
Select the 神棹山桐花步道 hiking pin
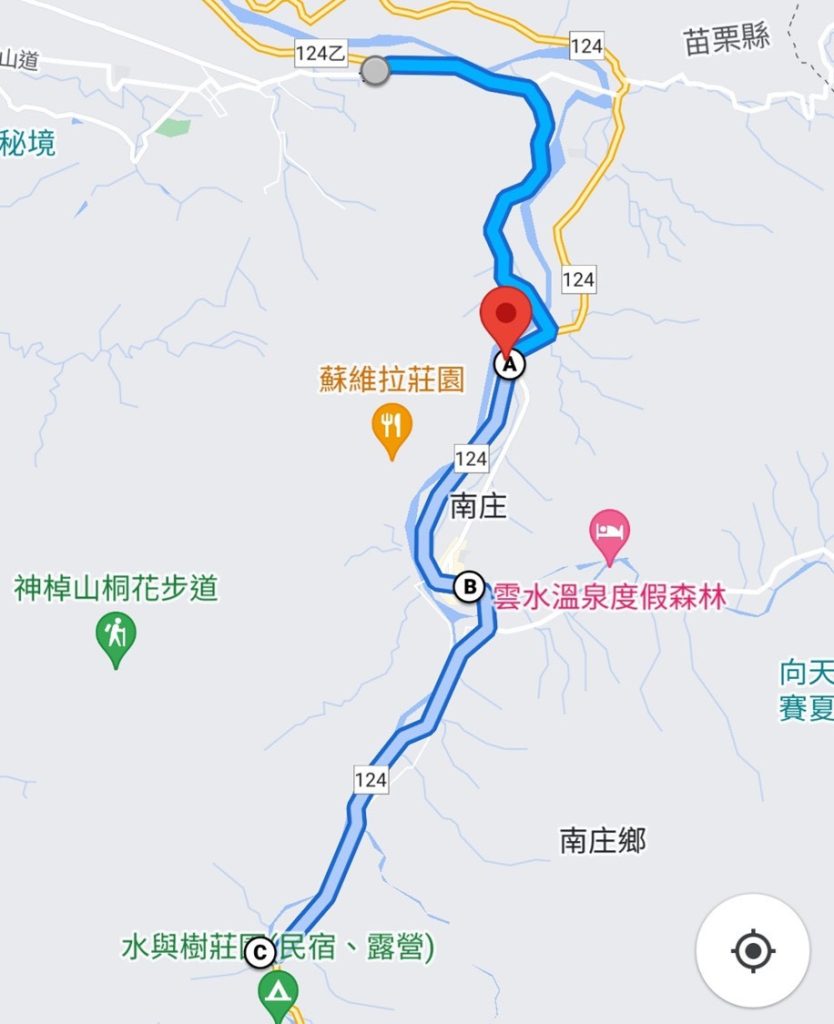coord(117,638)
